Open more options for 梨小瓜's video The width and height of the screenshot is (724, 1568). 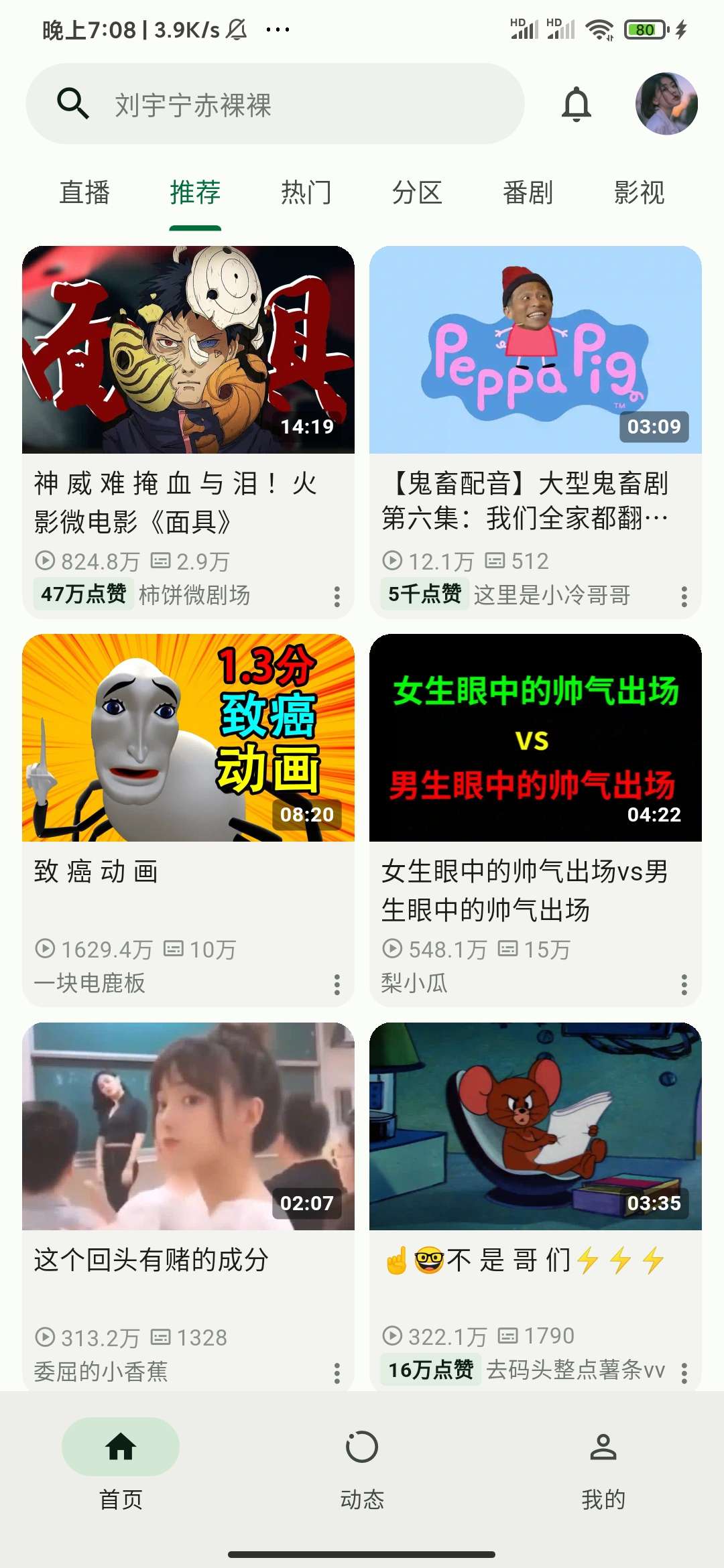[x=684, y=984]
